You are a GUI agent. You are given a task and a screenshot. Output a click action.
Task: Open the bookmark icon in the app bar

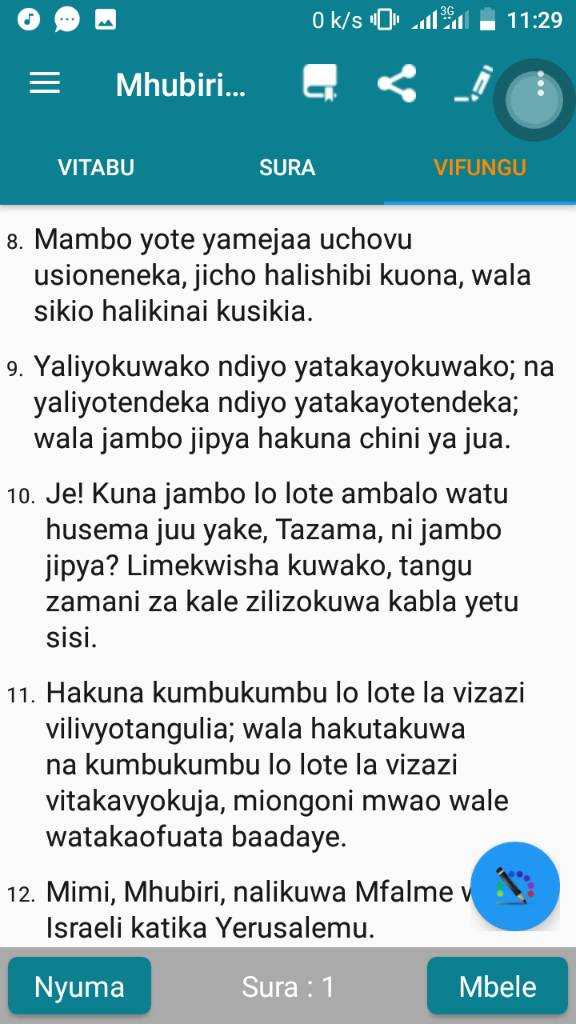[x=320, y=84]
